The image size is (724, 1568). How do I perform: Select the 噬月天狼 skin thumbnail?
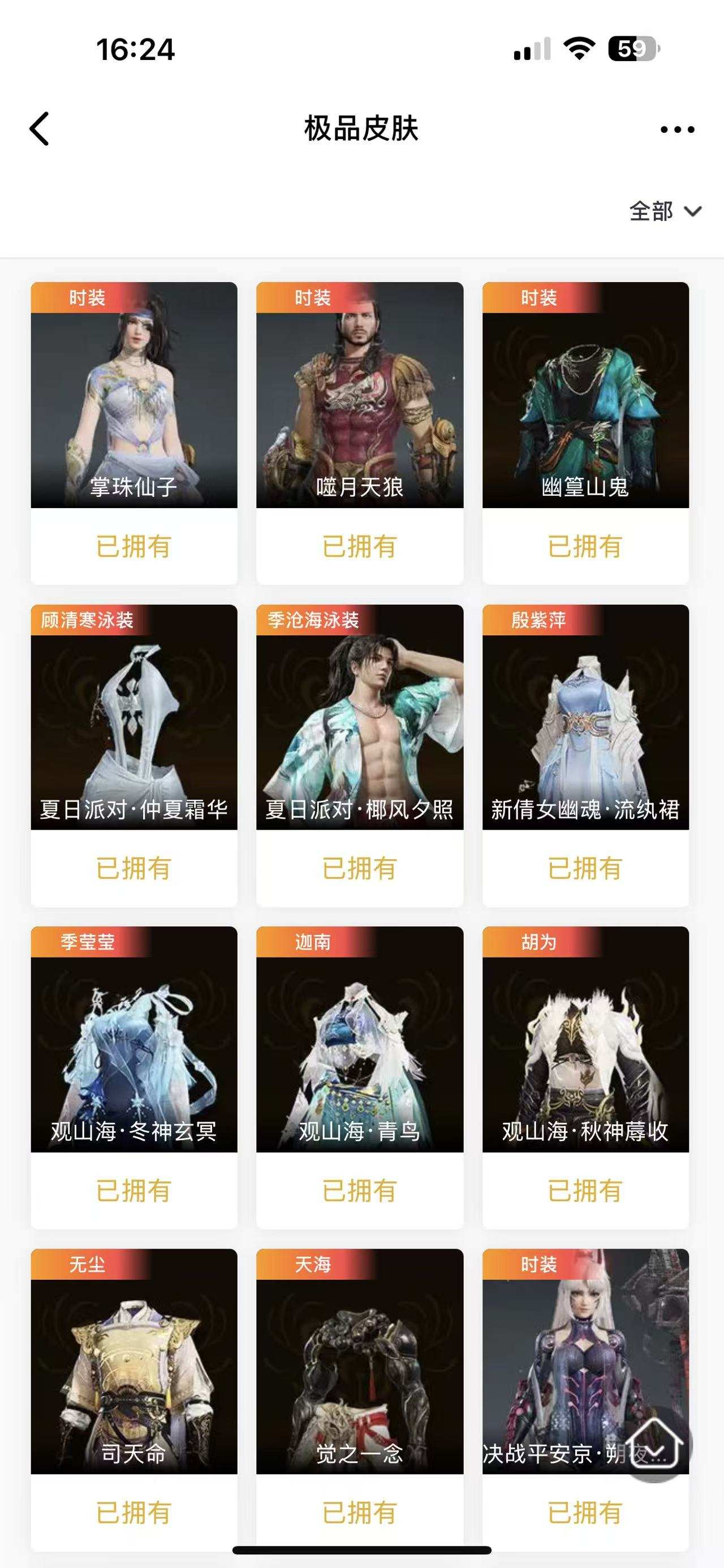click(359, 396)
